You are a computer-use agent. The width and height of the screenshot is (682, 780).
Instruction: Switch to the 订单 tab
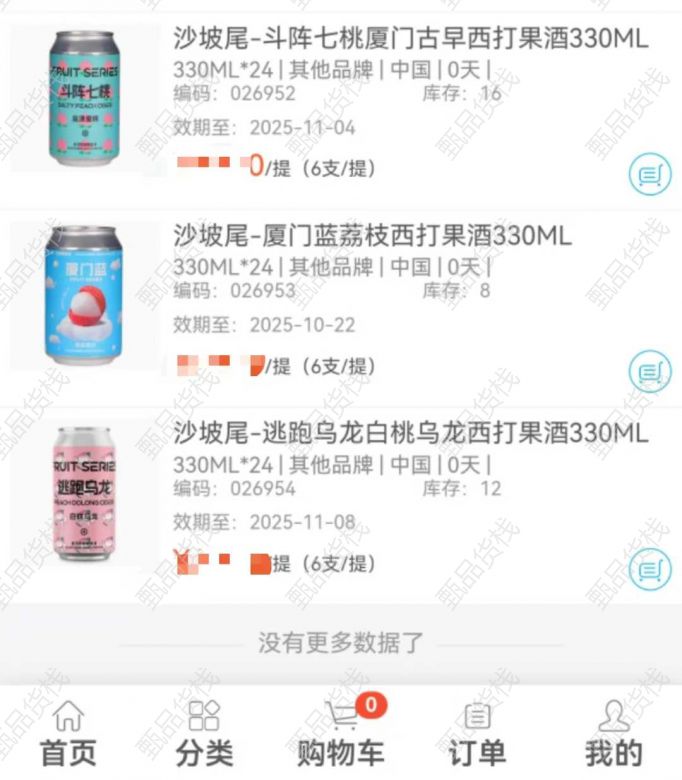click(478, 733)
